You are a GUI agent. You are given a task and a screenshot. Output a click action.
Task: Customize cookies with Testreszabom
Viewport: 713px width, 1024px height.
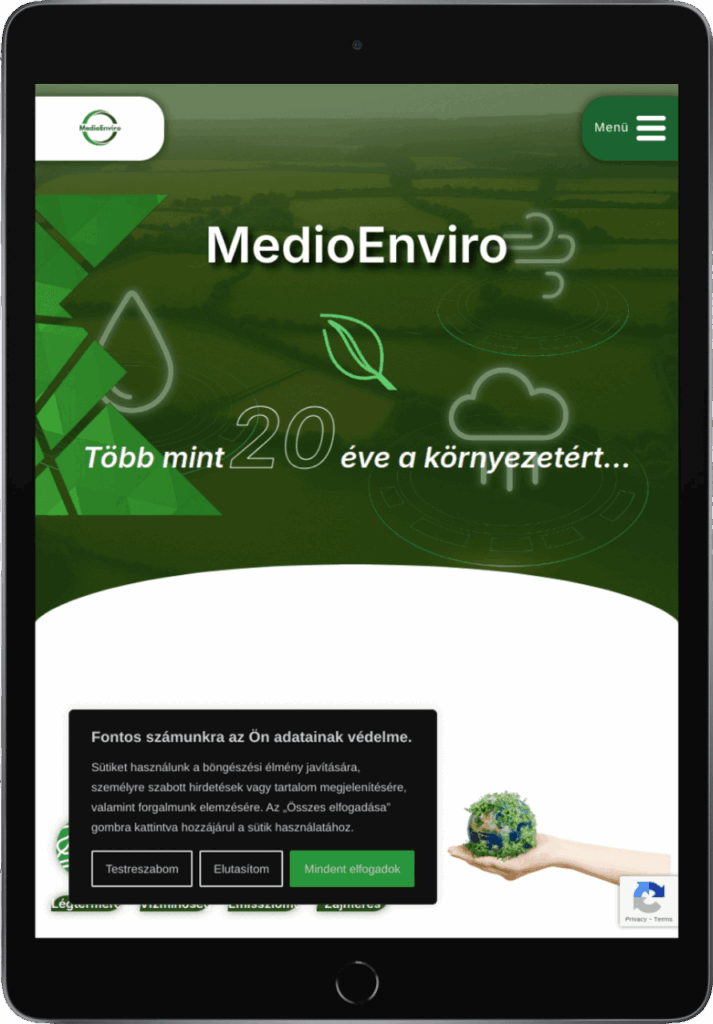point(142,869)
